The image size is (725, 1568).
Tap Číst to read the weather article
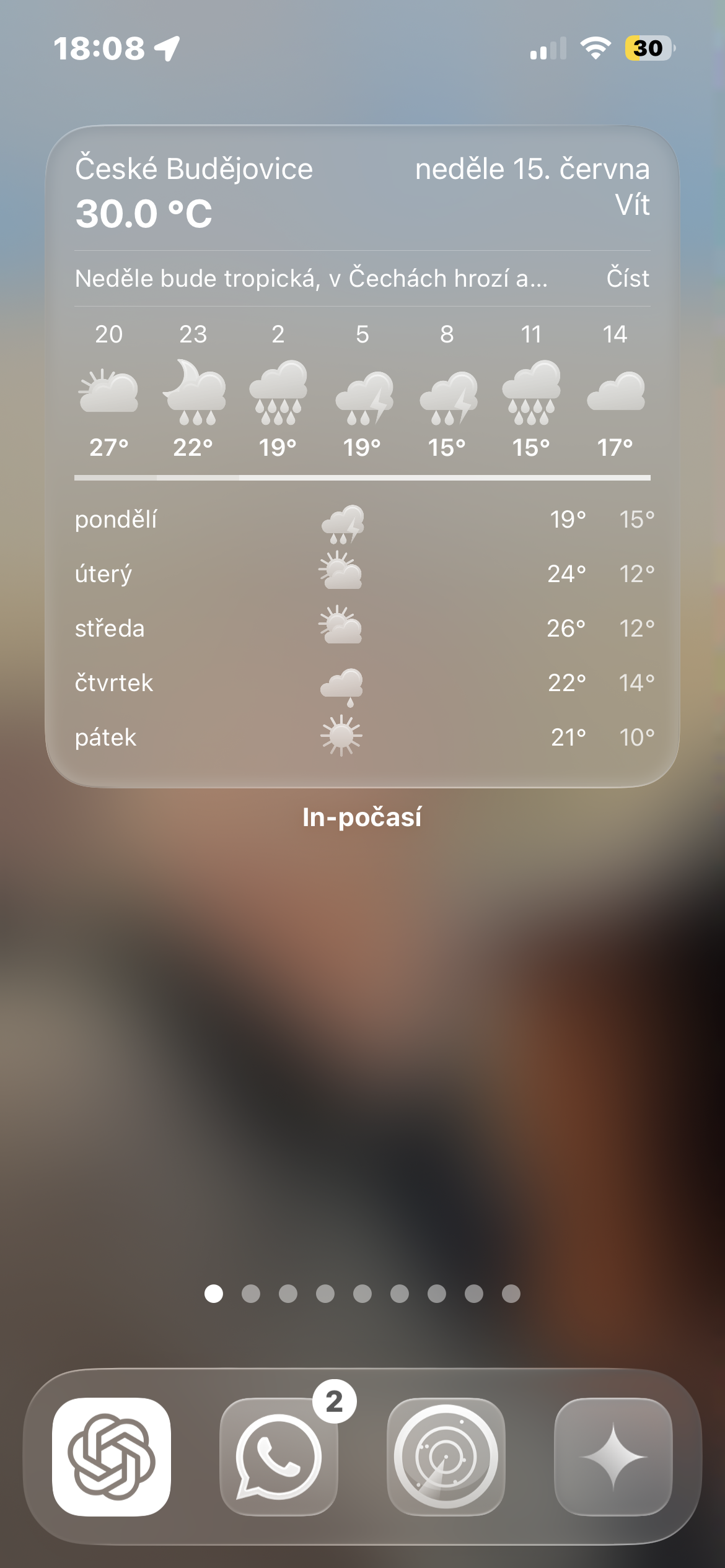pyautogui.click(x=627, y=279)
